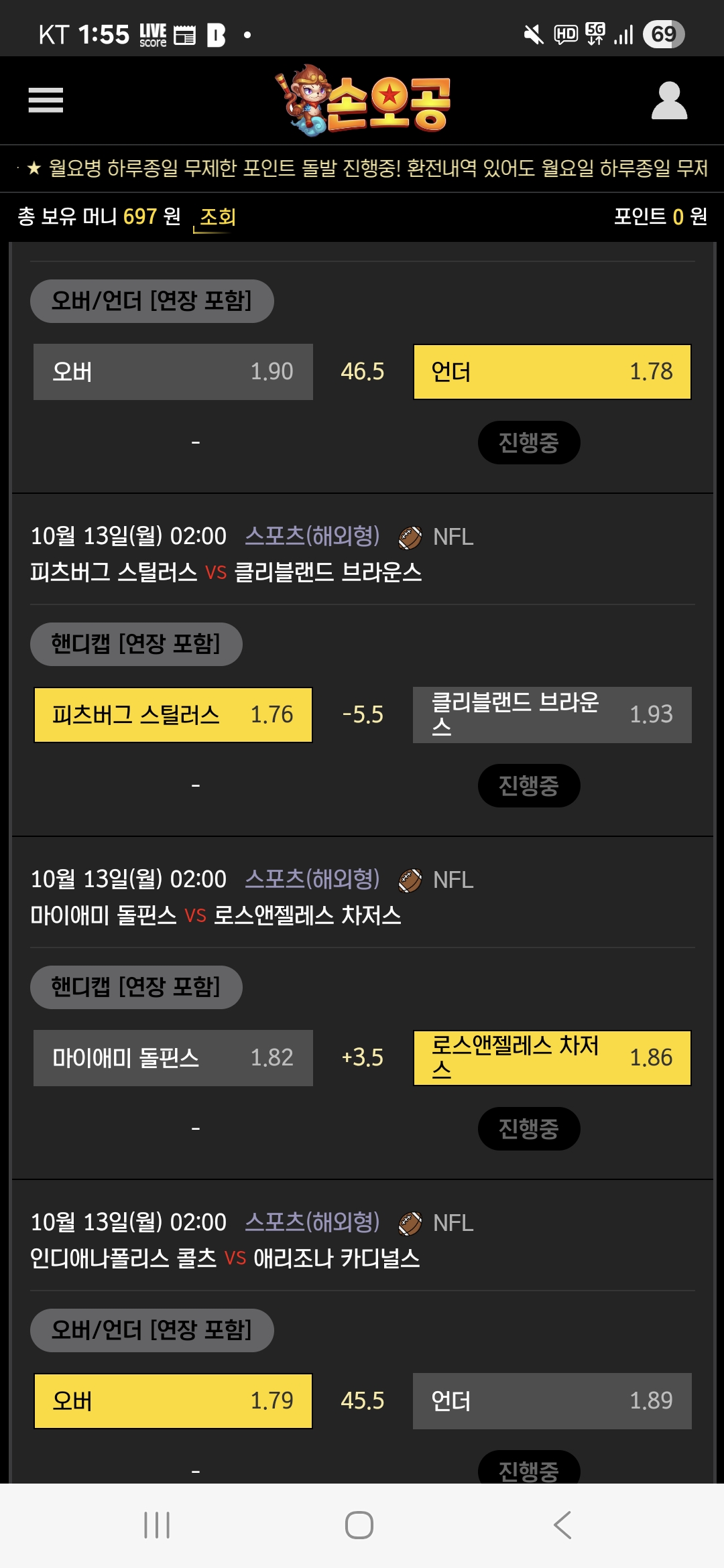This screenshot has height=1568, width=724.
Task: Tap 조회 to refresh the money balance
Action: click(x=217, y=217)
